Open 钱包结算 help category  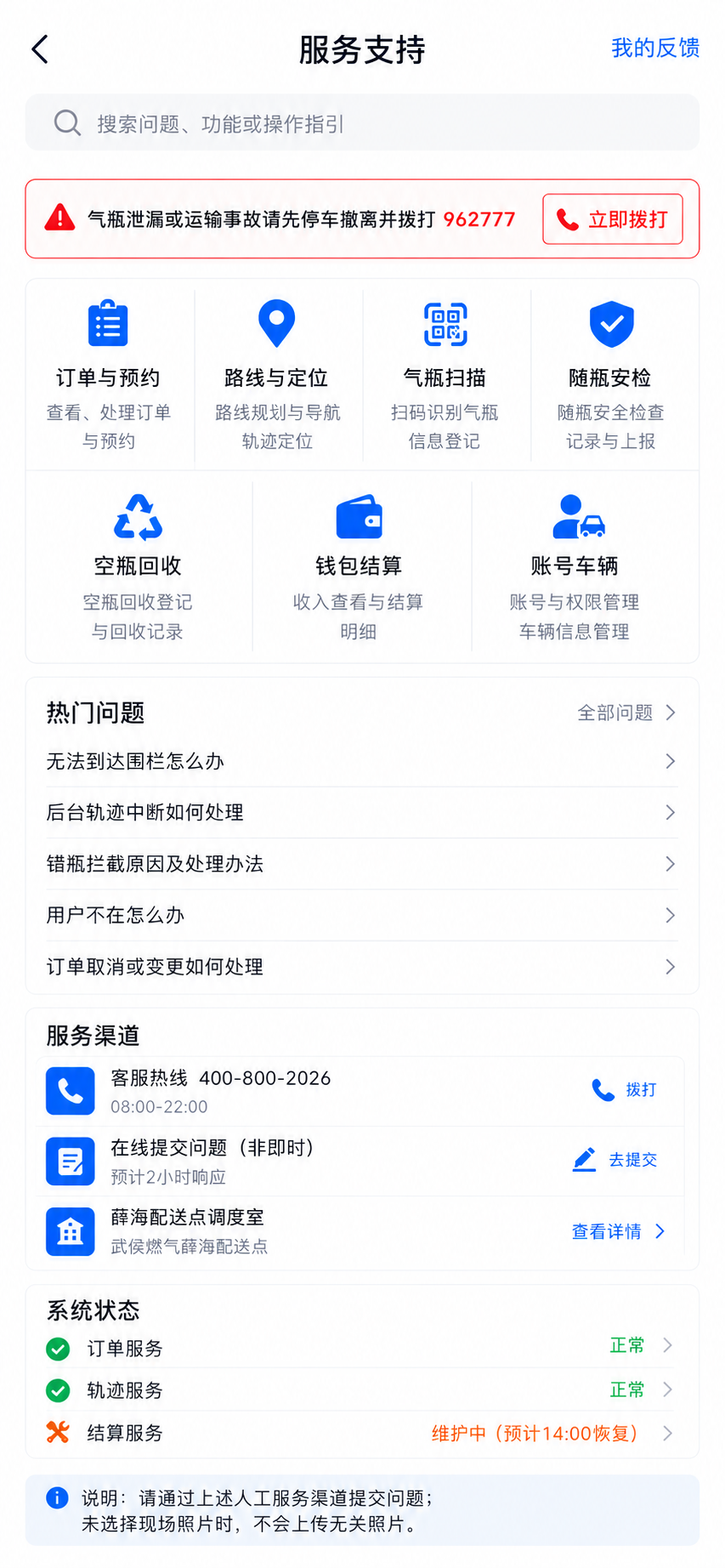tap(360, 566)
